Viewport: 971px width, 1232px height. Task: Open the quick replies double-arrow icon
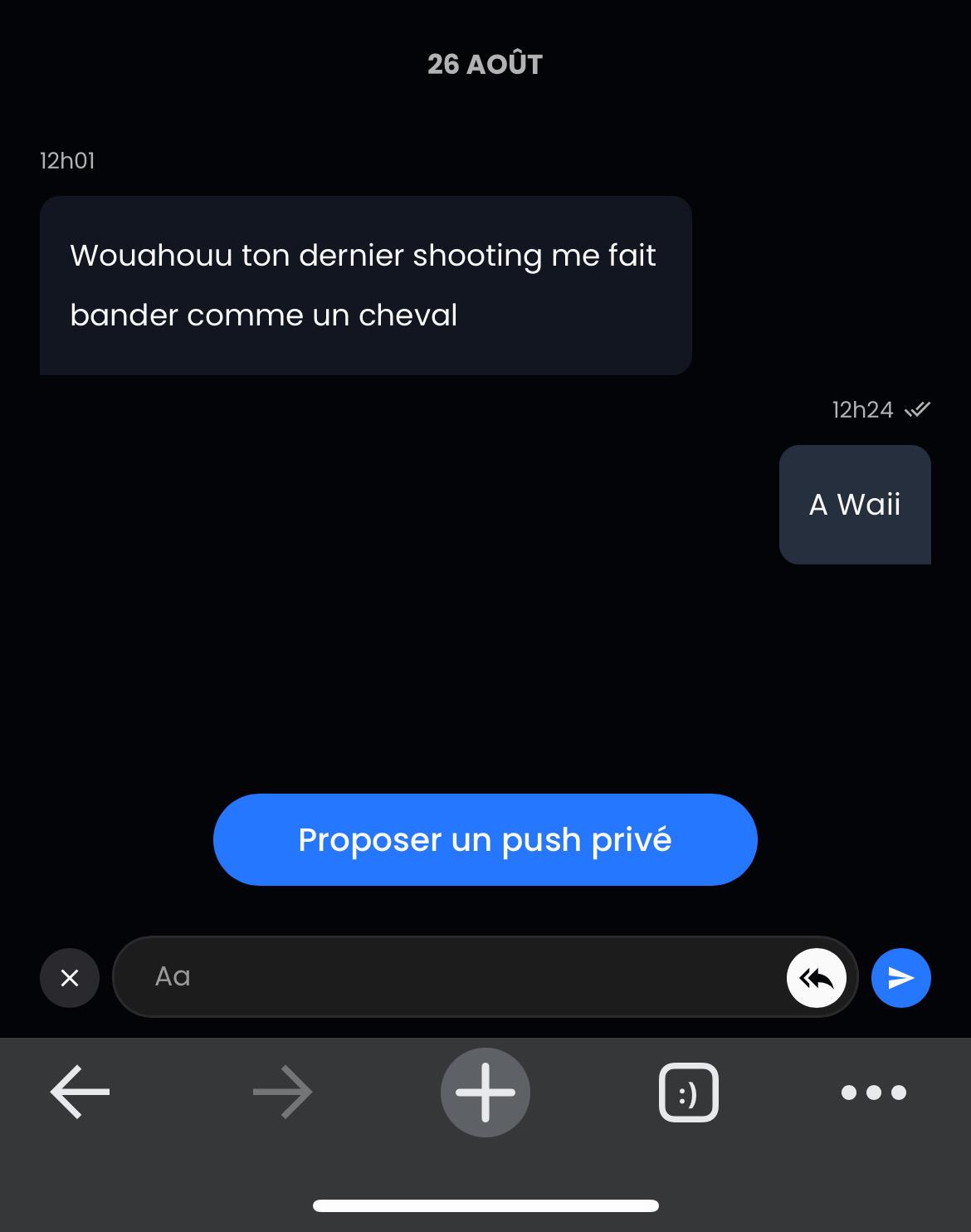click(816, 978)
